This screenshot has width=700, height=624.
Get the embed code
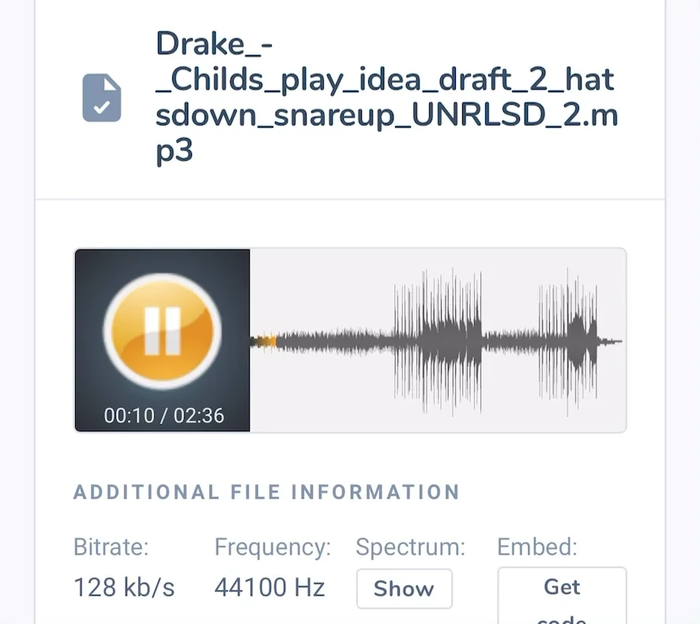pos(561,596)
